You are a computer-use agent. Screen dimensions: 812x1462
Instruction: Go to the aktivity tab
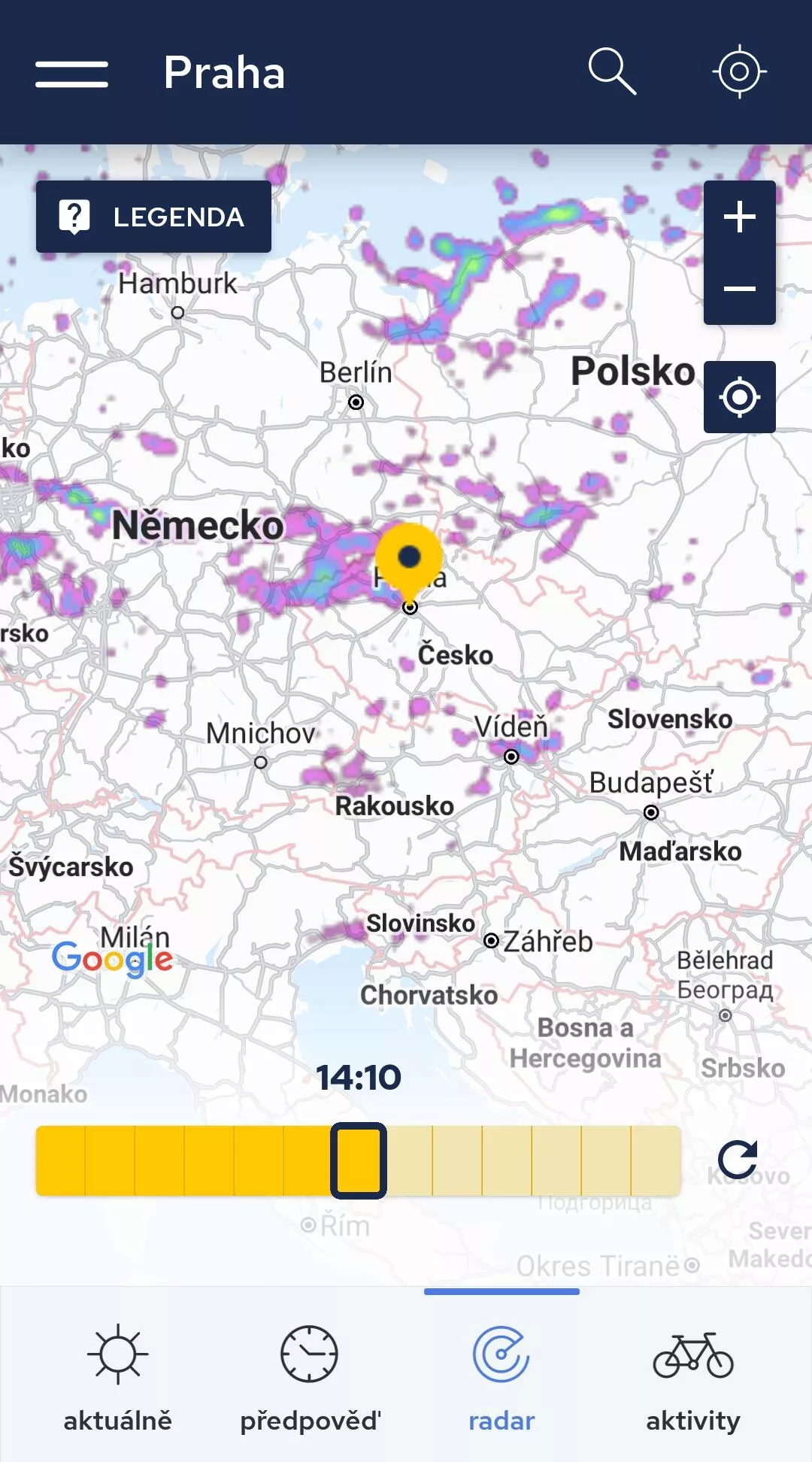pyautogui.click(x=693, y=1378)
